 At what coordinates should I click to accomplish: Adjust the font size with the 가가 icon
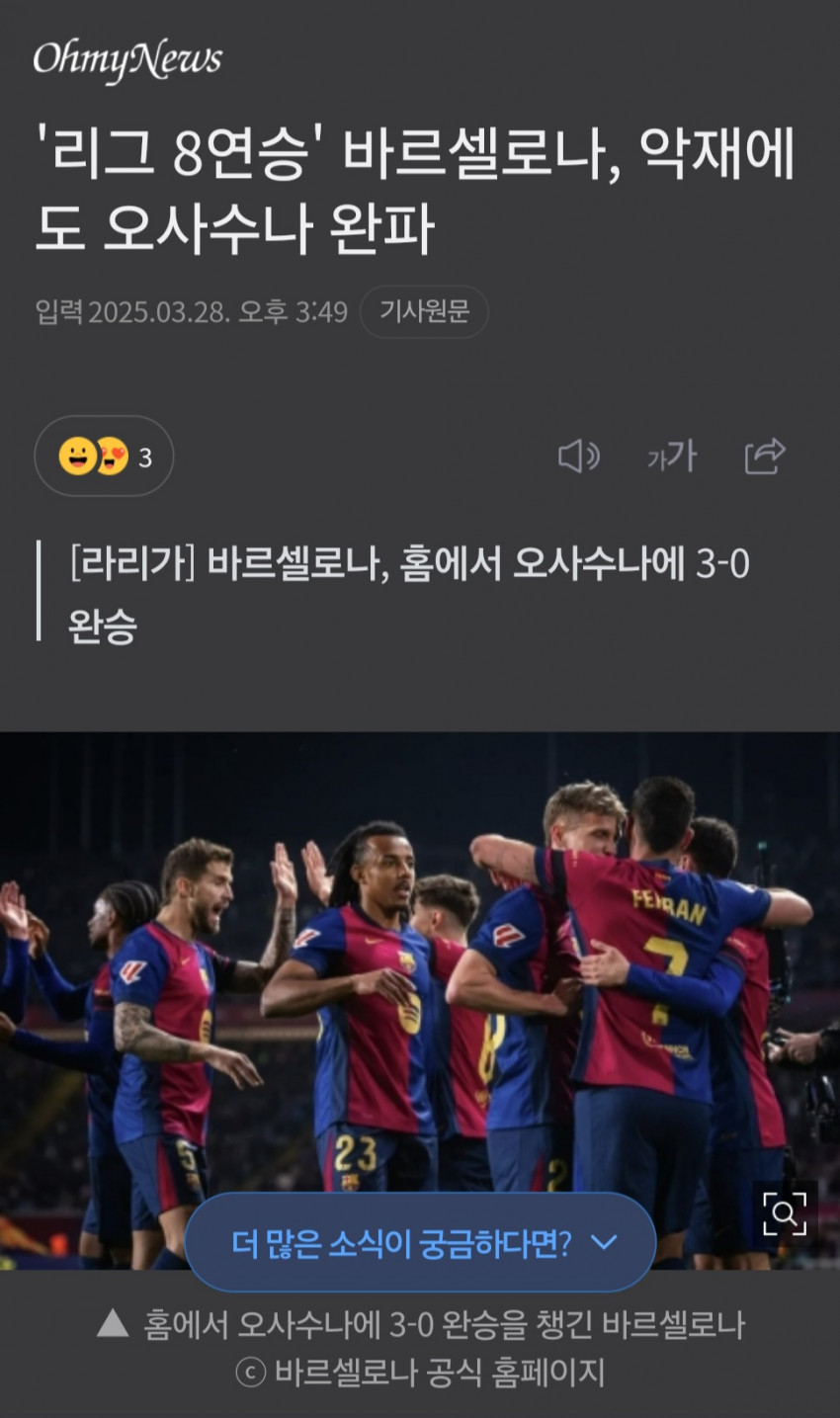(672, 457)
